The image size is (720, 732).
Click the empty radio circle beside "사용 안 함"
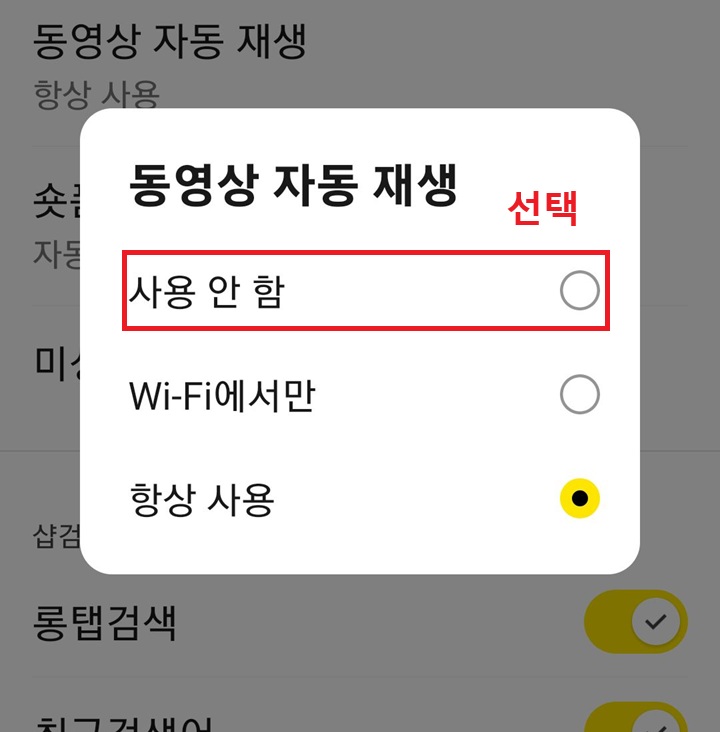(x=578, y=291)
